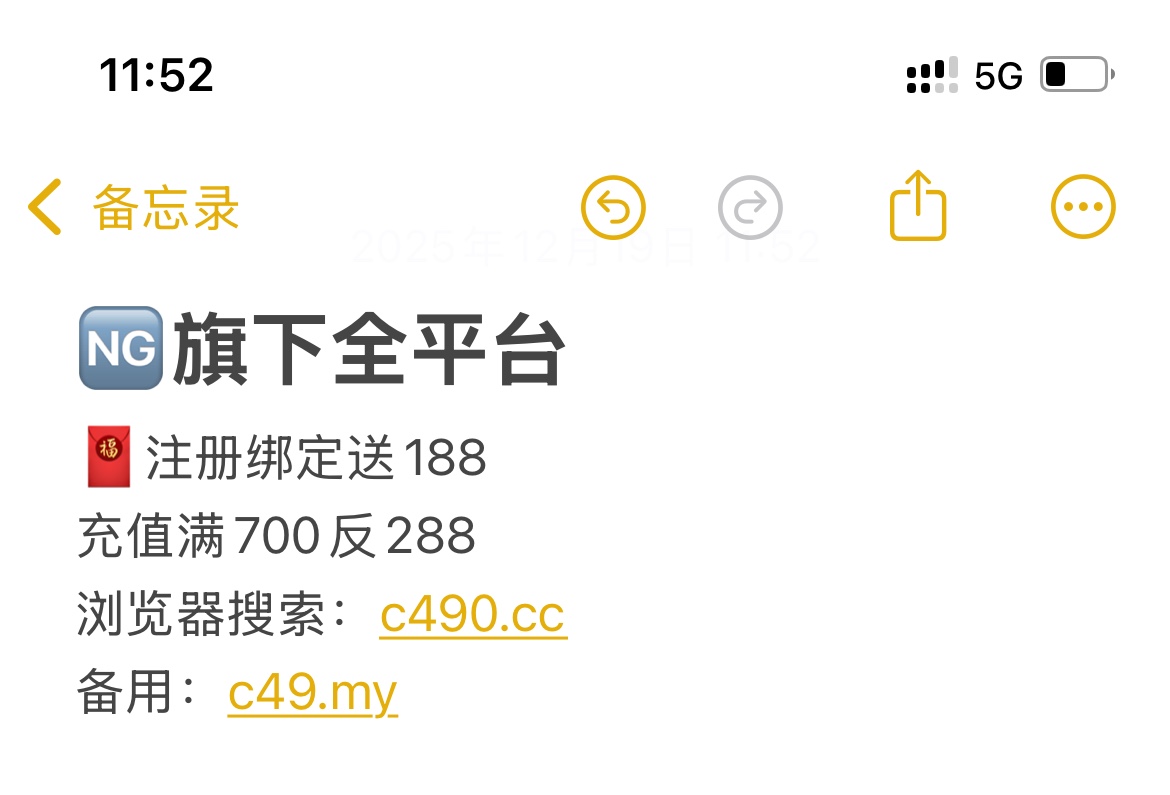The height and width of the screenshot is (795, 1170).
Task: Open the c490.cc link
Action: 472,615
